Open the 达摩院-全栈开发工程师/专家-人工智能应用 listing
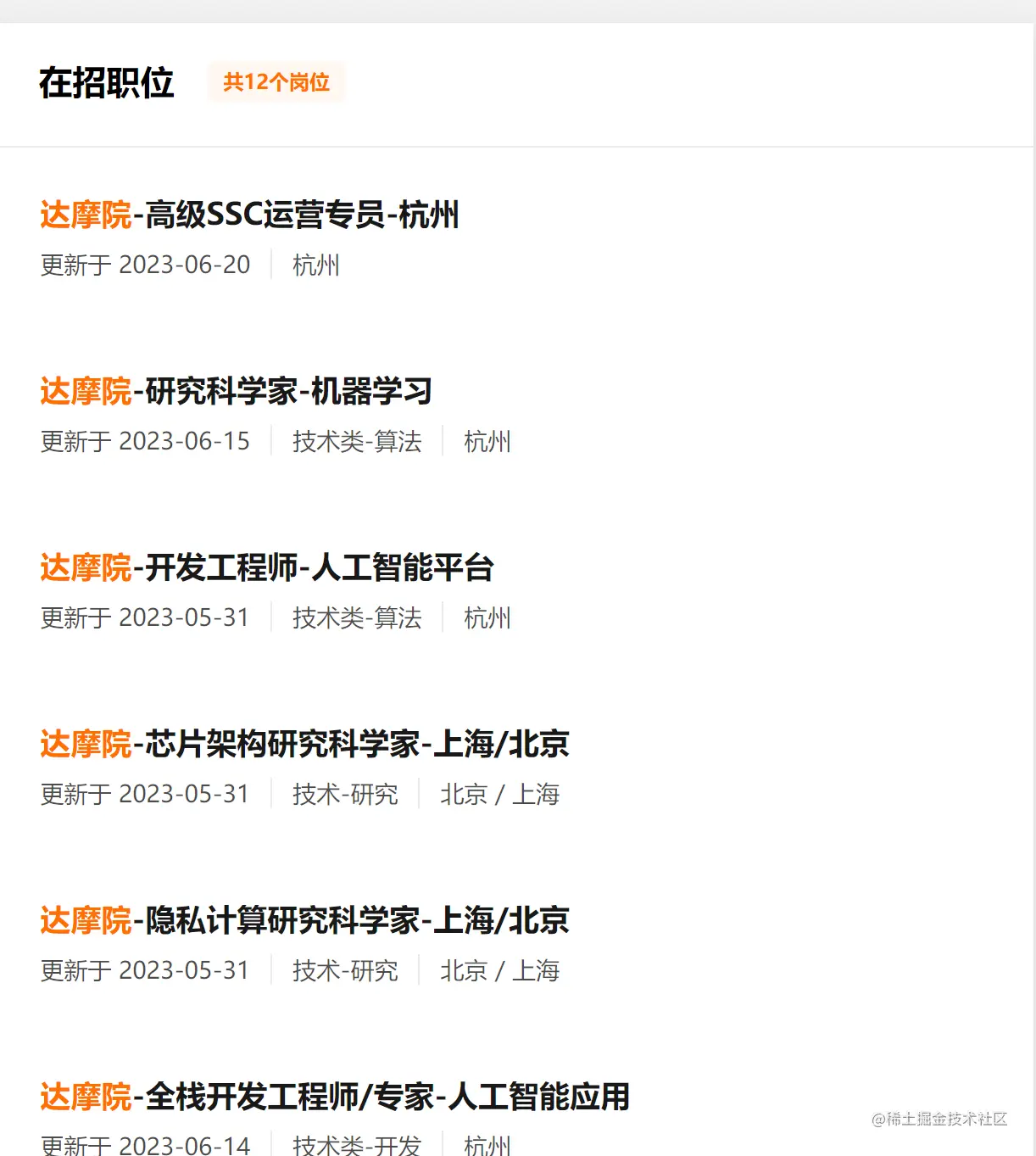 [x=334, y=1097]
